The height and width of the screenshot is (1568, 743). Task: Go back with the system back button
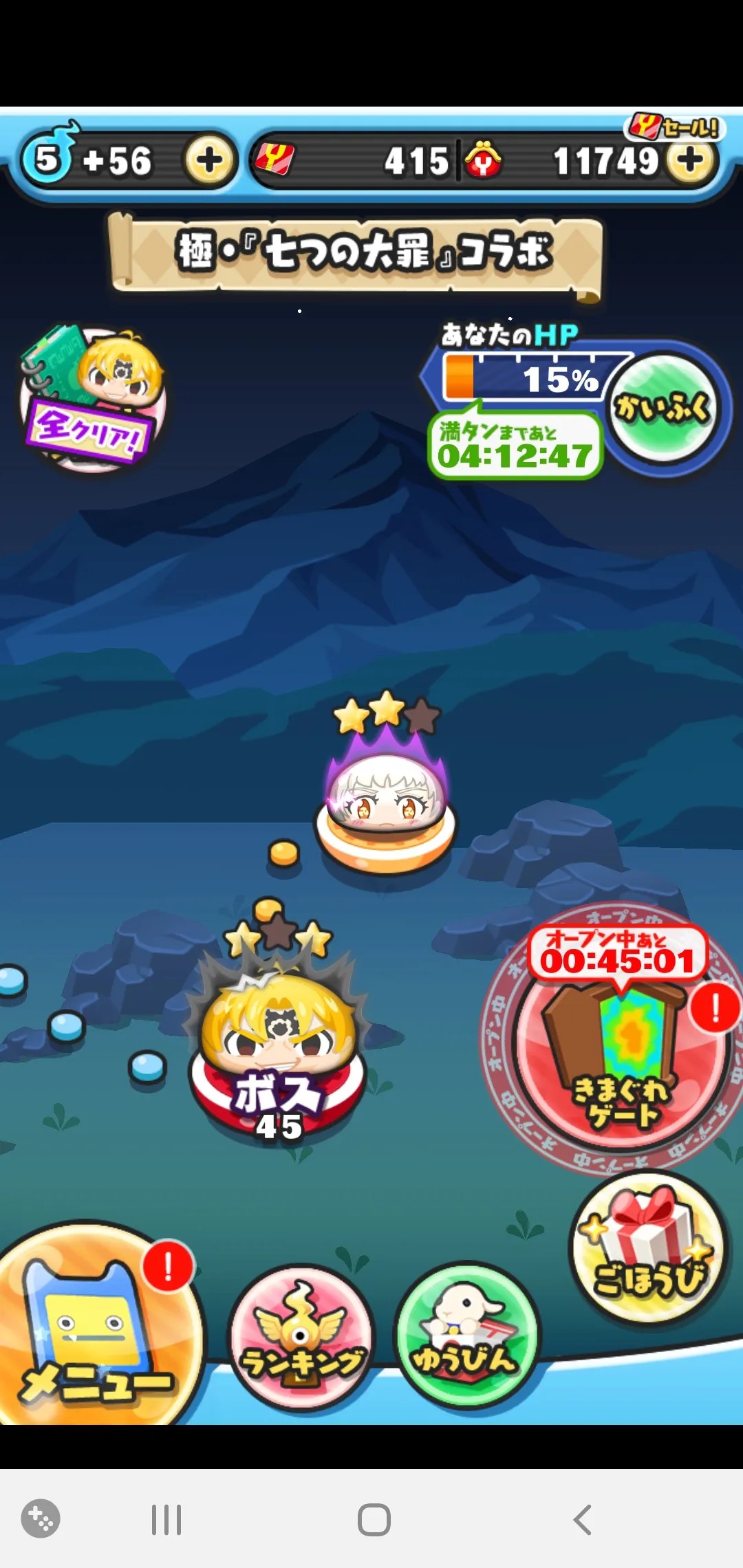point(582,1520)
